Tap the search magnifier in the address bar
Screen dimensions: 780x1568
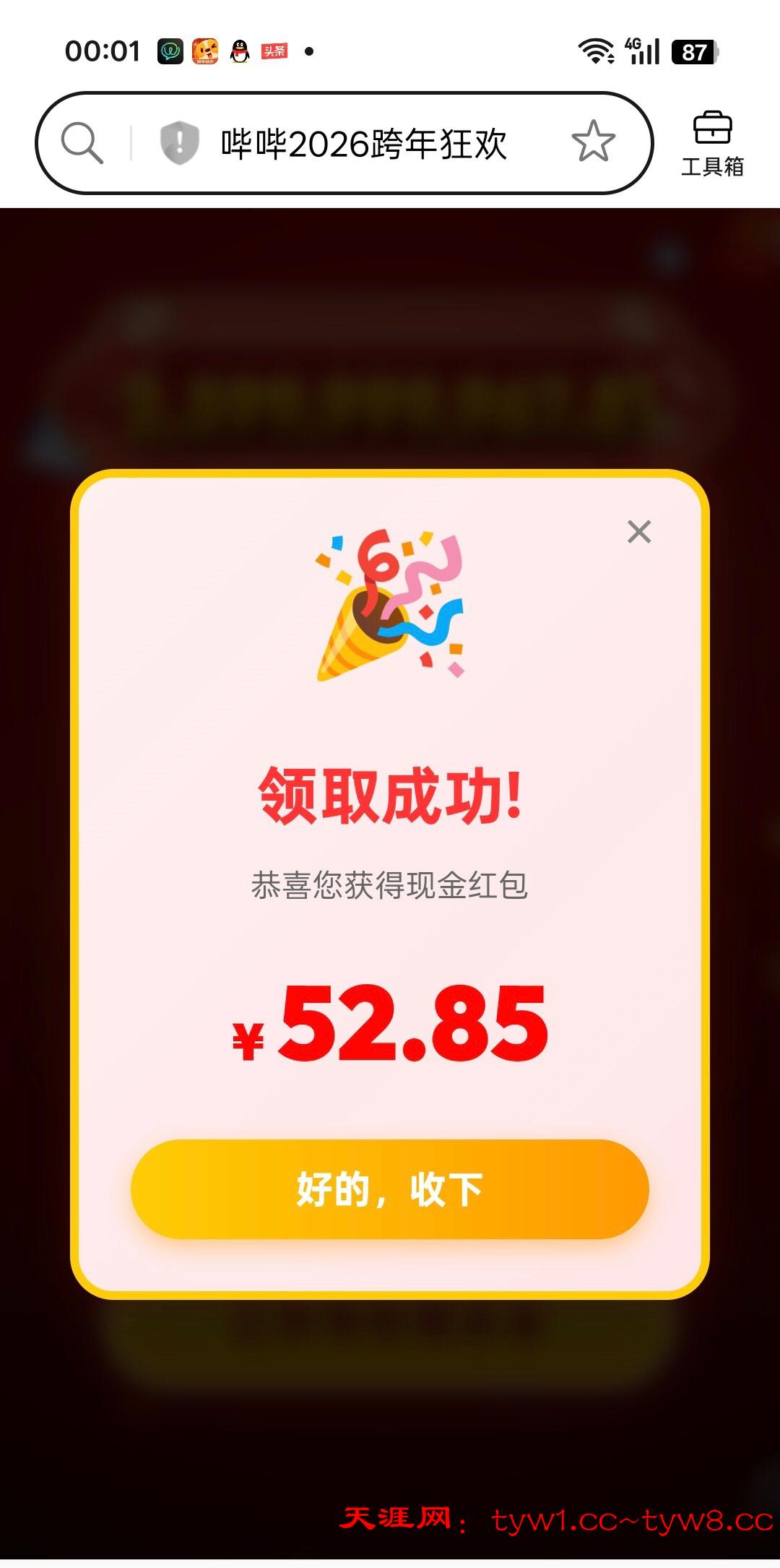[82, 142]
